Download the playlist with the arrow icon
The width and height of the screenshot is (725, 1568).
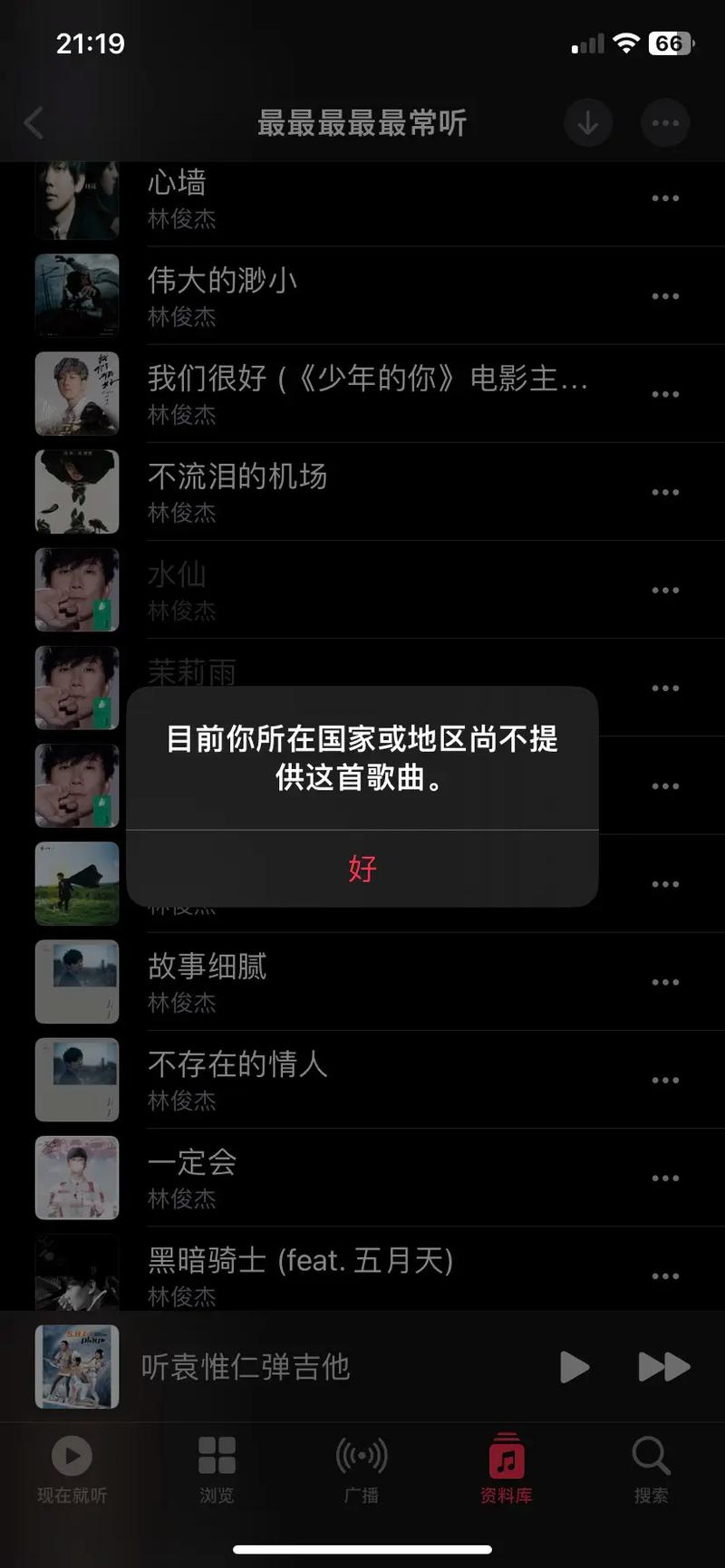(x=588, y=123)
